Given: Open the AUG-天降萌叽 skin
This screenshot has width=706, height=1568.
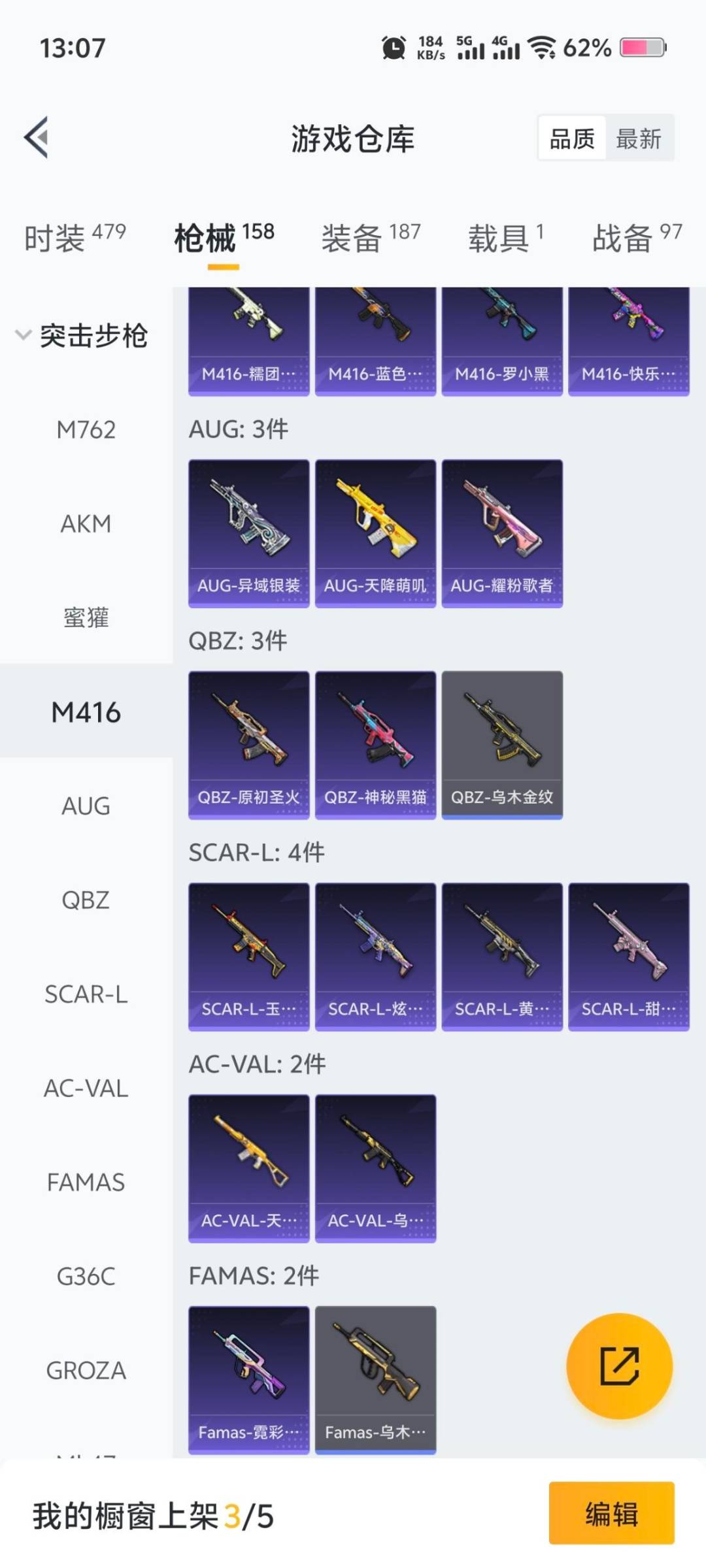Looking at the screenshot, I should [375, 533].
